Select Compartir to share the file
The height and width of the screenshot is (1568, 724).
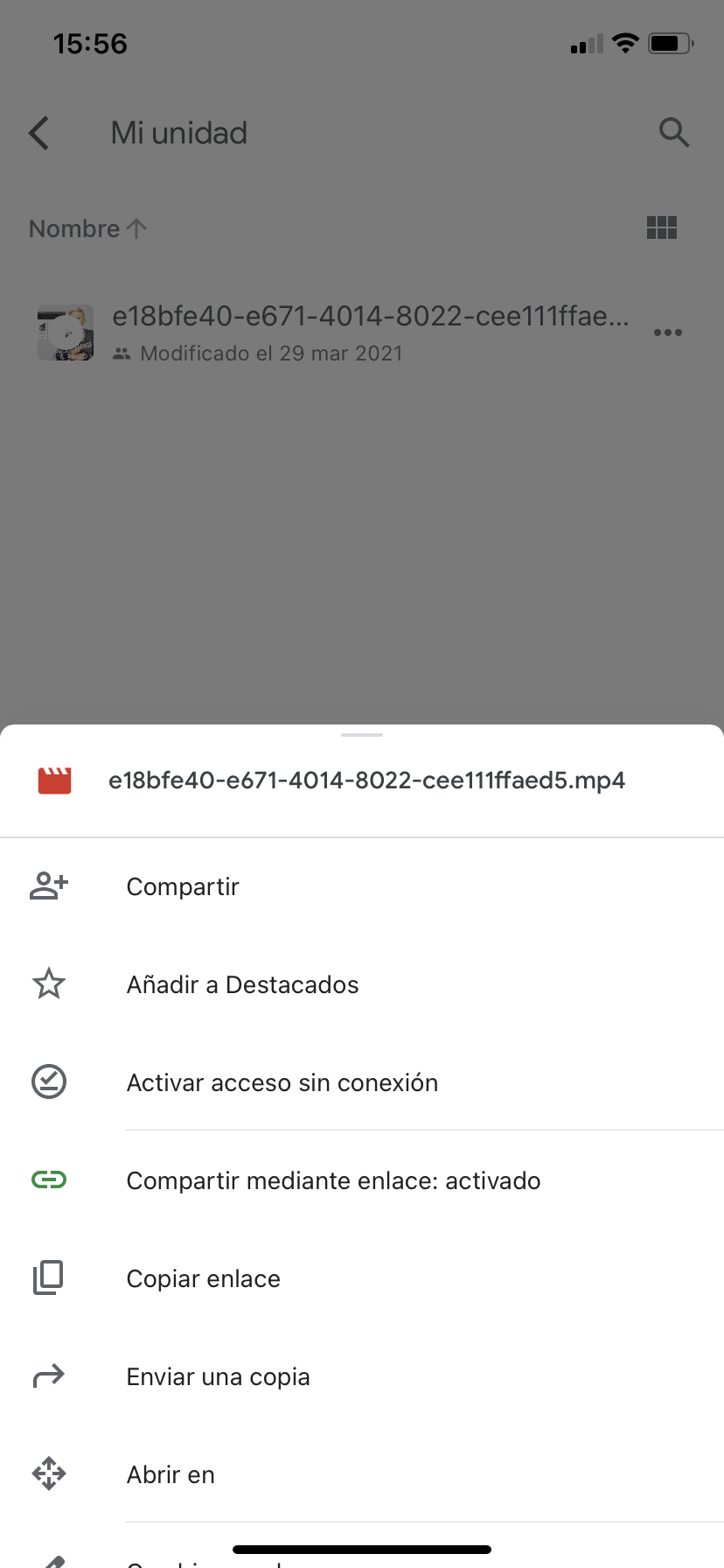click(x=183, y=886)
